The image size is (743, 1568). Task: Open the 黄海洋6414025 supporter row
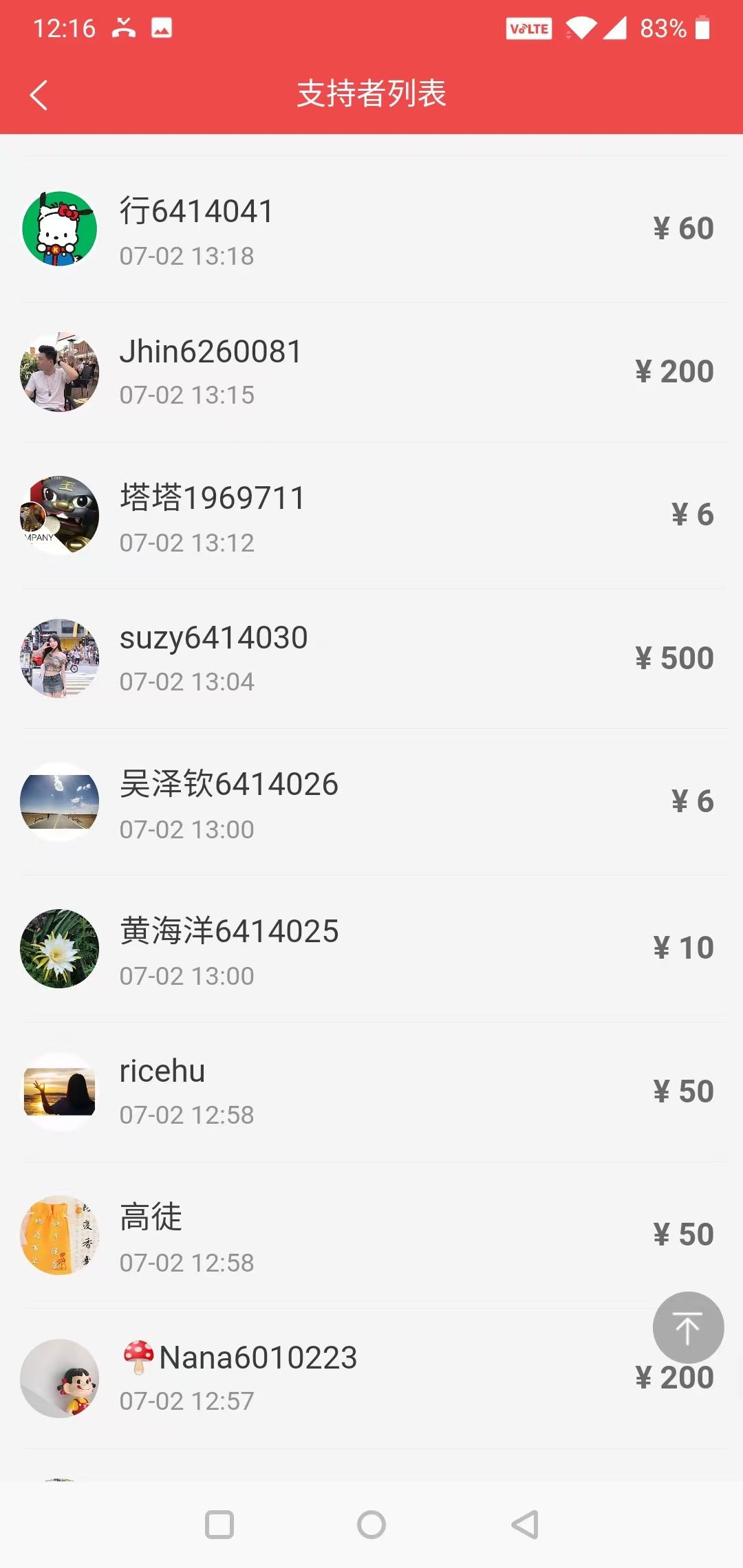click(x=371, y=949)
